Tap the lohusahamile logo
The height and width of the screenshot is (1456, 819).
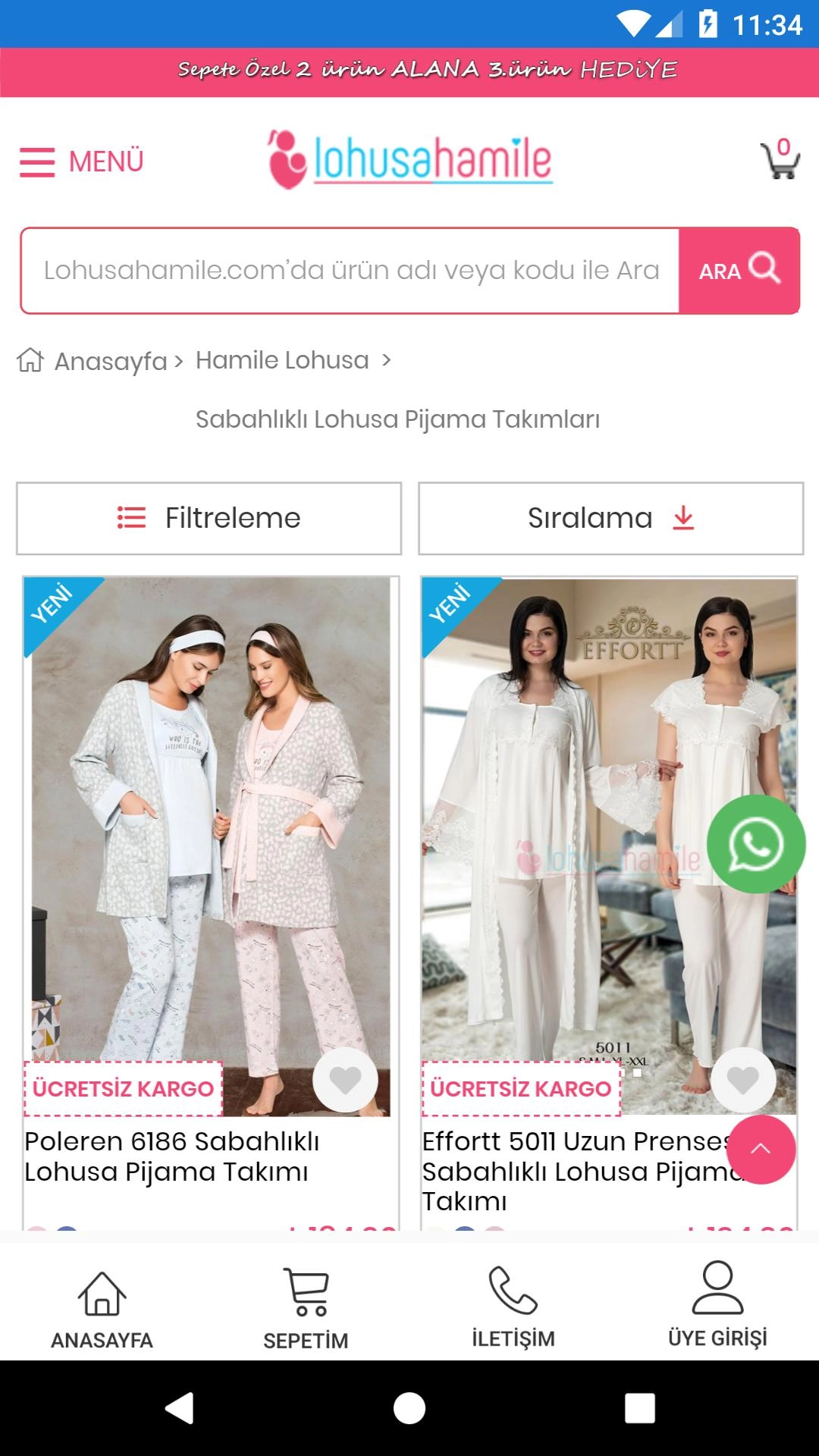pos(410,159)
